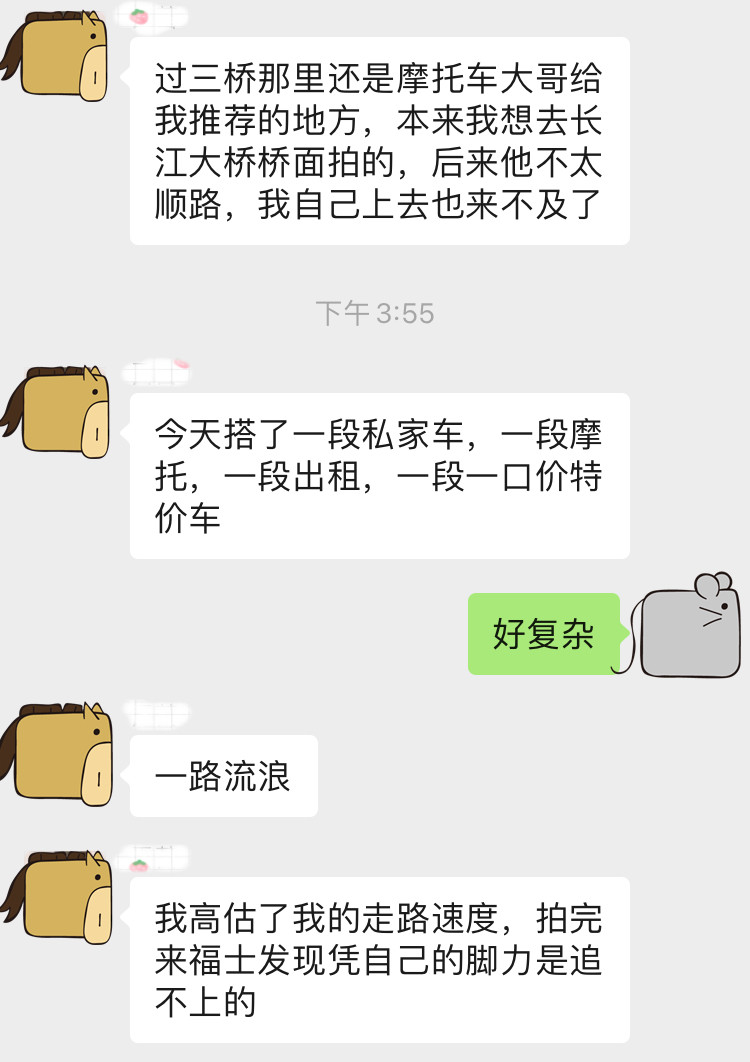Tap the nickname label above the bottom message
The width and height of the screenshot is (750, 1062).
point(150,858)
